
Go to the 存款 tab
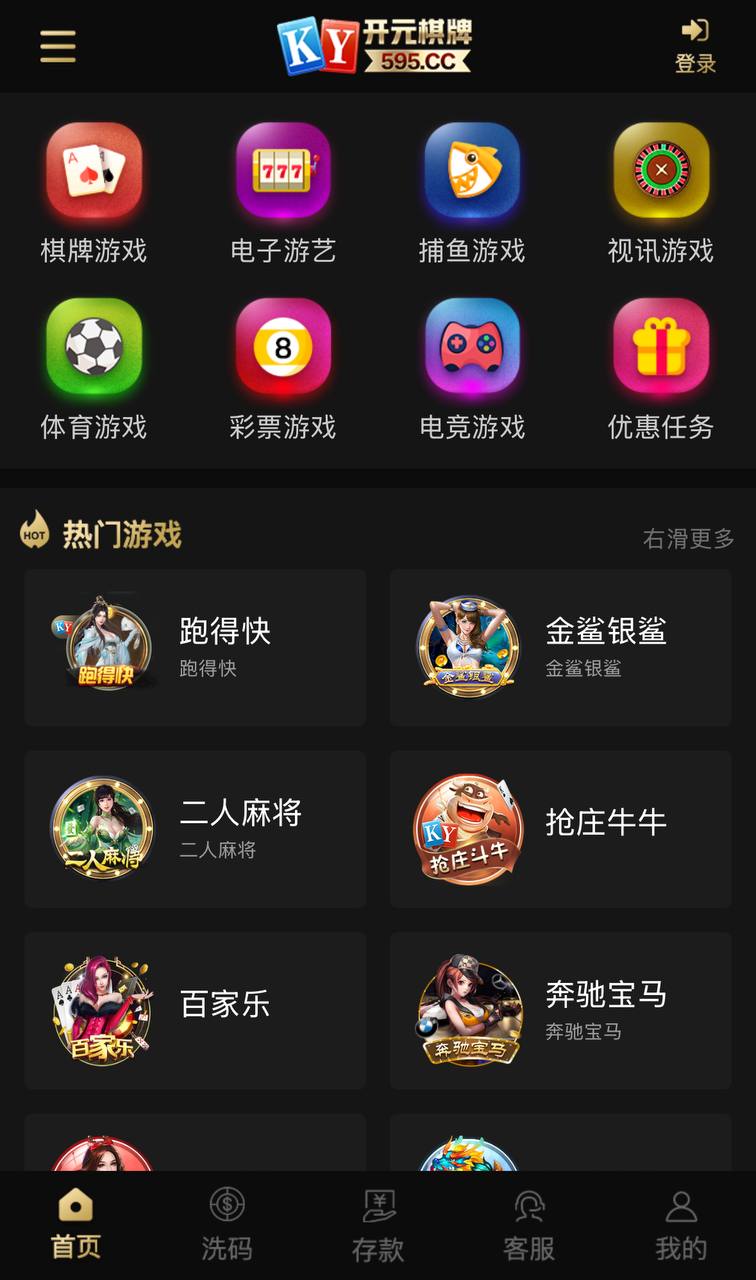pyautogui.click(x=378, y=1225)
